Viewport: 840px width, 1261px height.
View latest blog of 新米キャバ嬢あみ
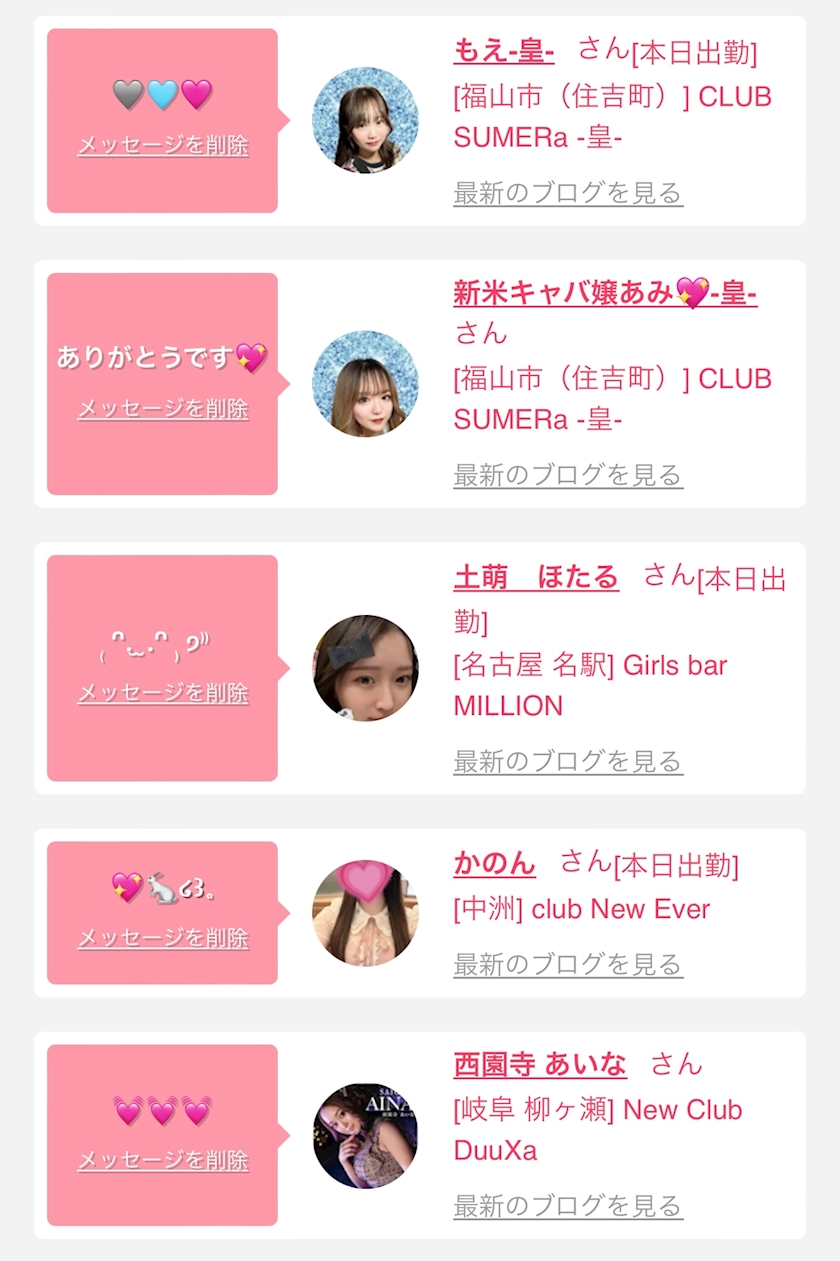tap(568, 474)
